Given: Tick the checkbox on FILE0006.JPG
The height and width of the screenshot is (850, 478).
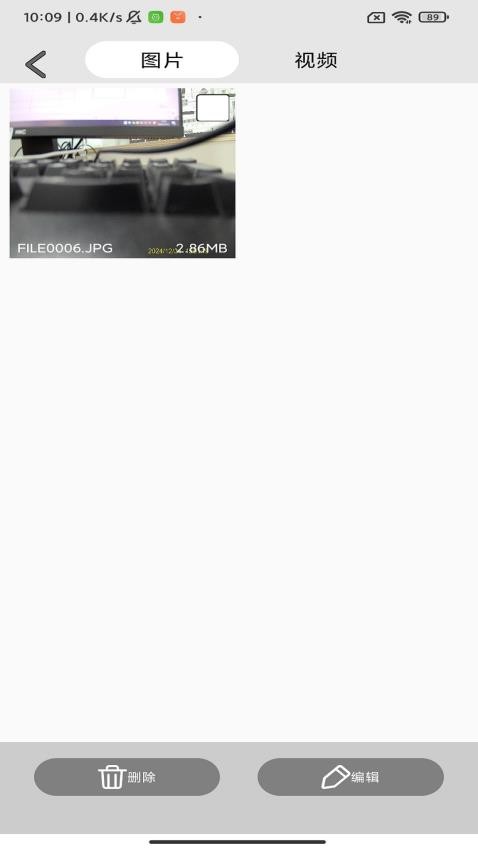Looking at the screenshot, I should (212, 108).
